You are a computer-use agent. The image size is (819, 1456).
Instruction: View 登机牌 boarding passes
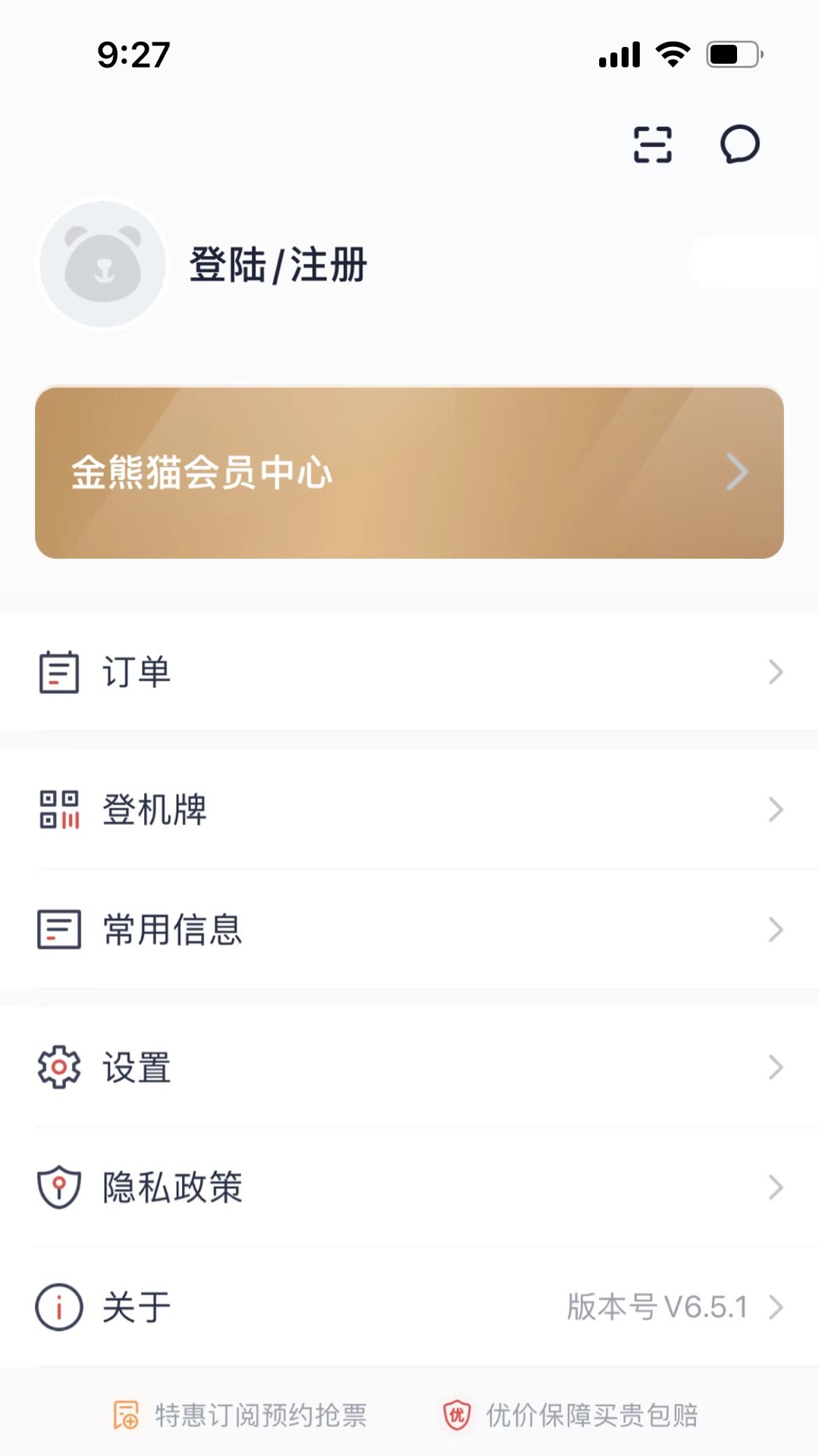click(409, 809)
